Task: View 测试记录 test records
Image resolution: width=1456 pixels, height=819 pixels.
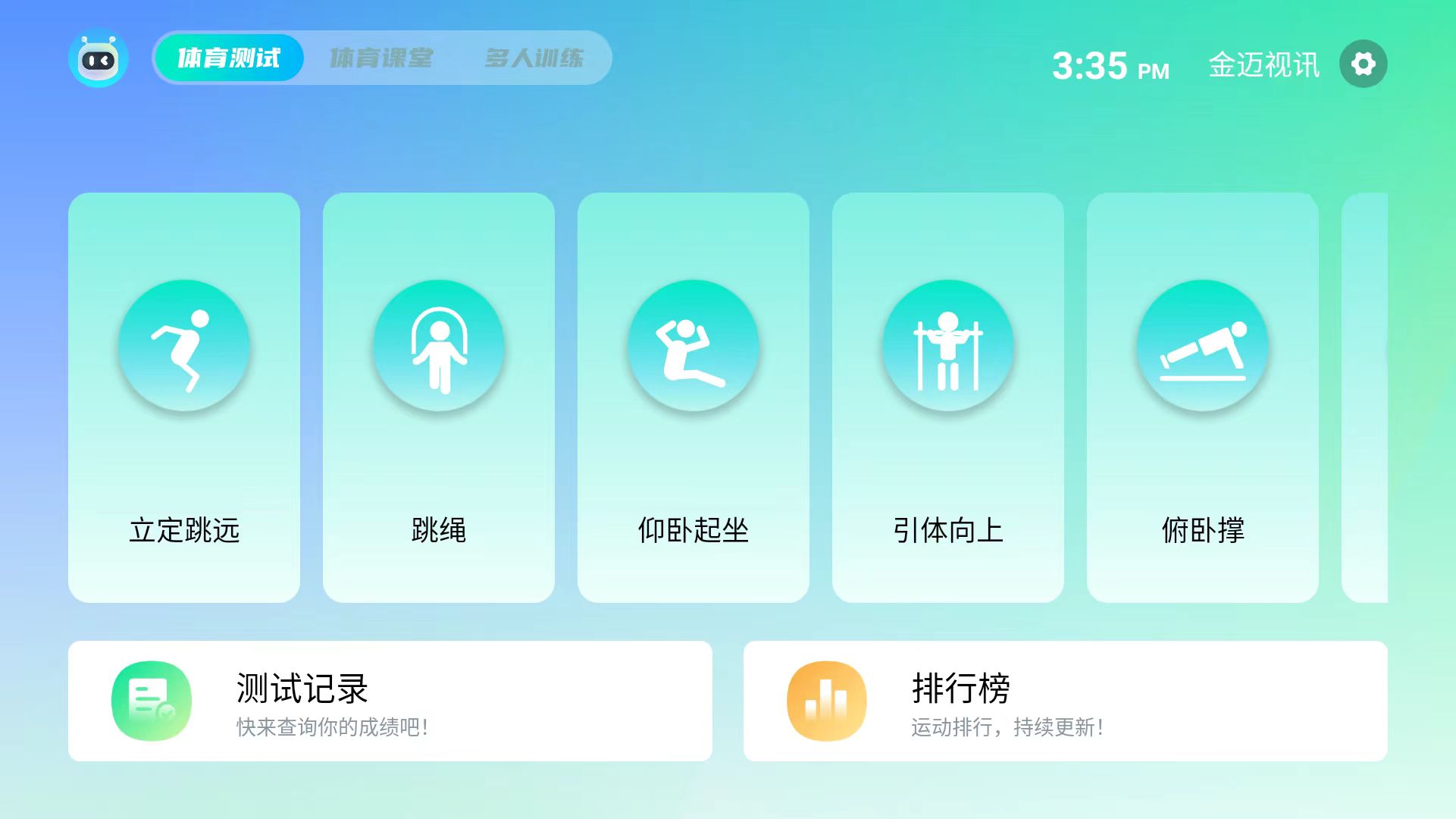Action: click(390, 701)
